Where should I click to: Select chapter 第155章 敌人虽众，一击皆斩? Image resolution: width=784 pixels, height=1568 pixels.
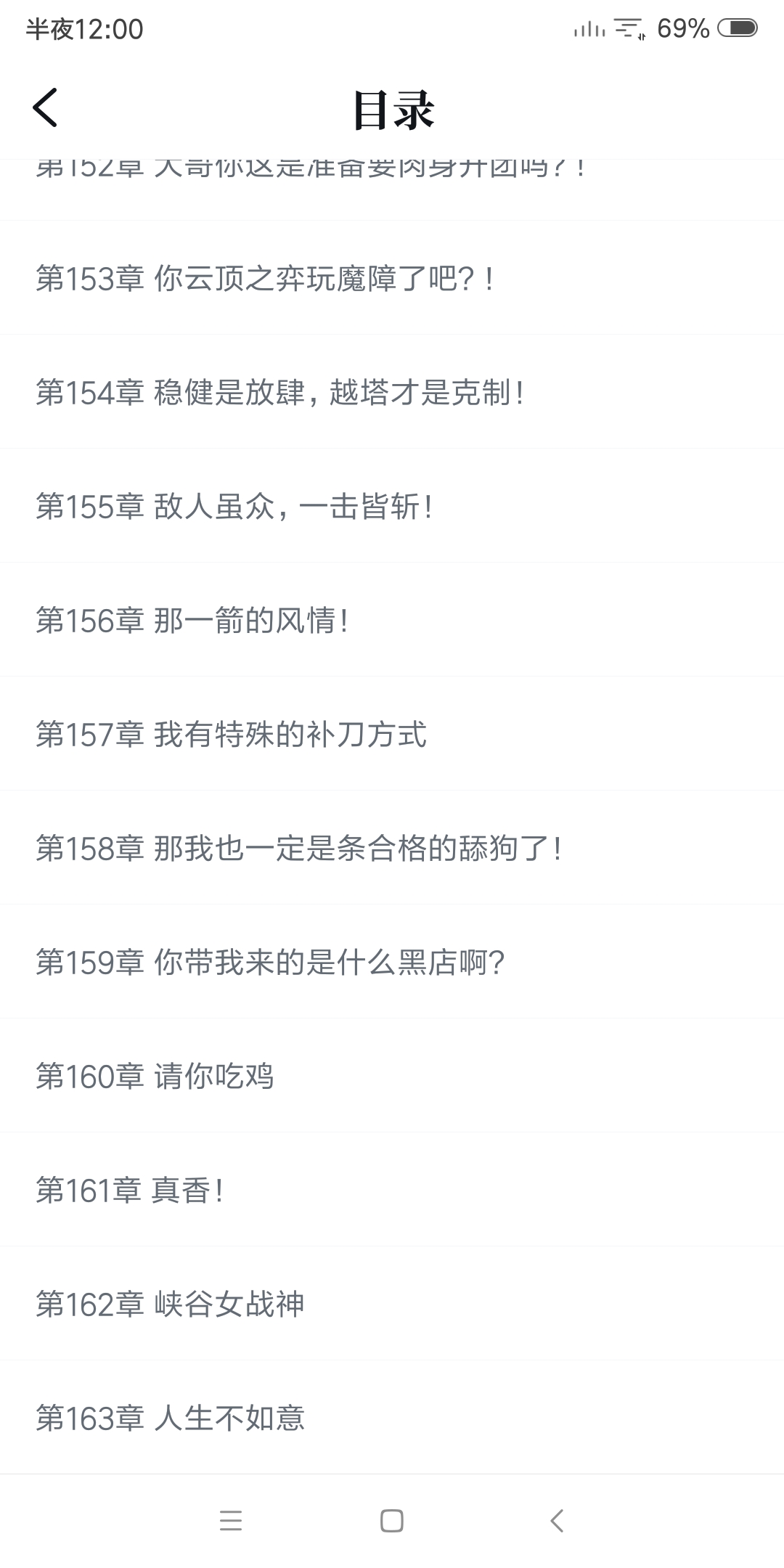(392, 506)
